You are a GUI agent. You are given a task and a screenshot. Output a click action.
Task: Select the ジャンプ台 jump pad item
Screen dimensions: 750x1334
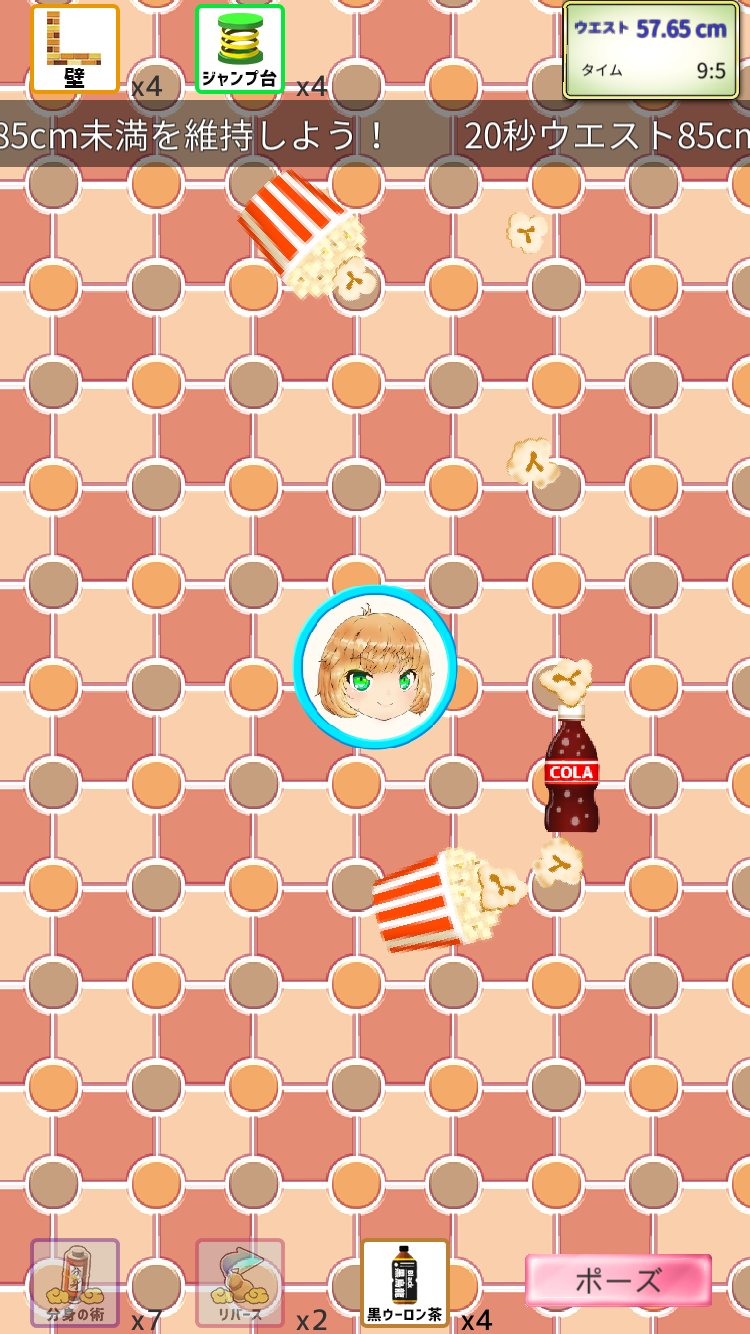(240, 49)
